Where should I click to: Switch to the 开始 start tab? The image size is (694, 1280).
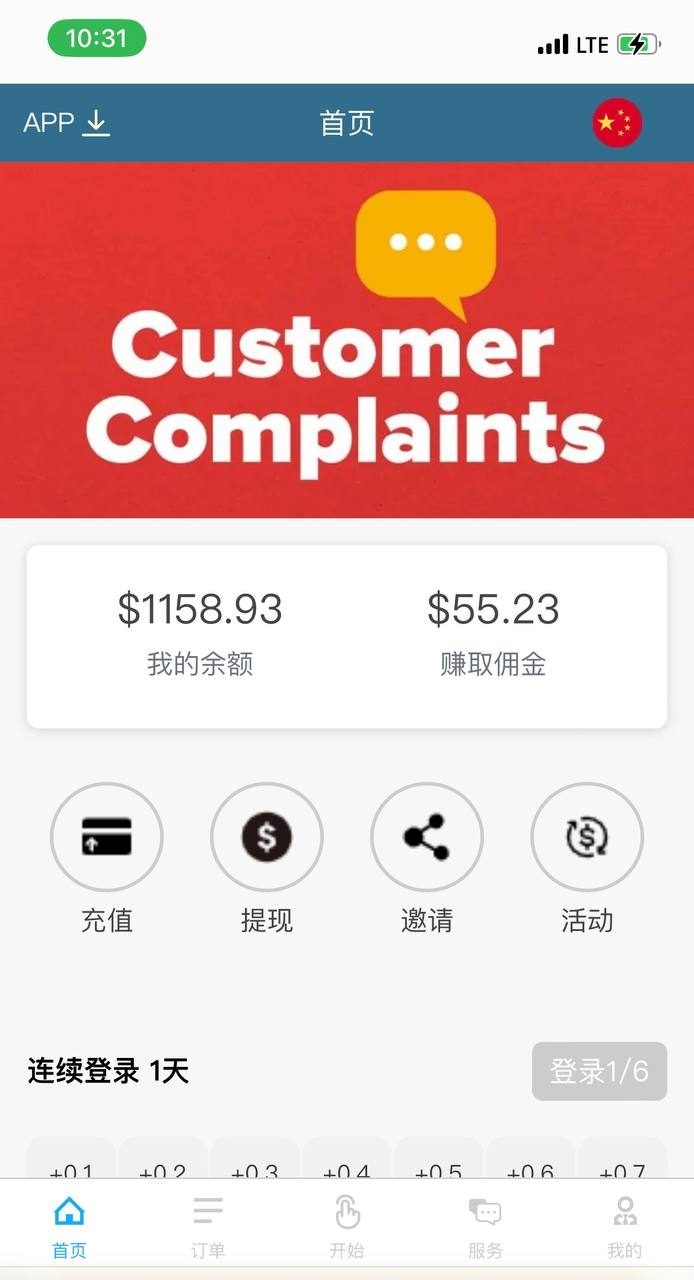click(347, 1227)
